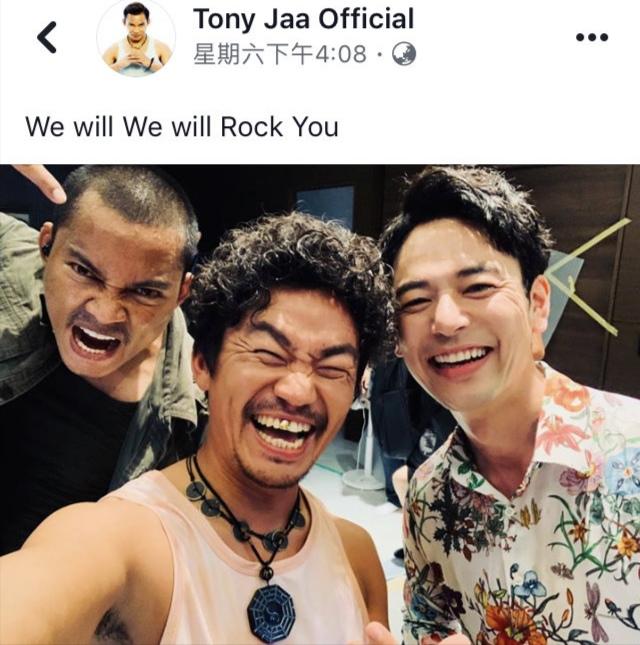The image size is (640, 645).
Task: Open the three-dot post options menu
Action: [x=592, y=38]
